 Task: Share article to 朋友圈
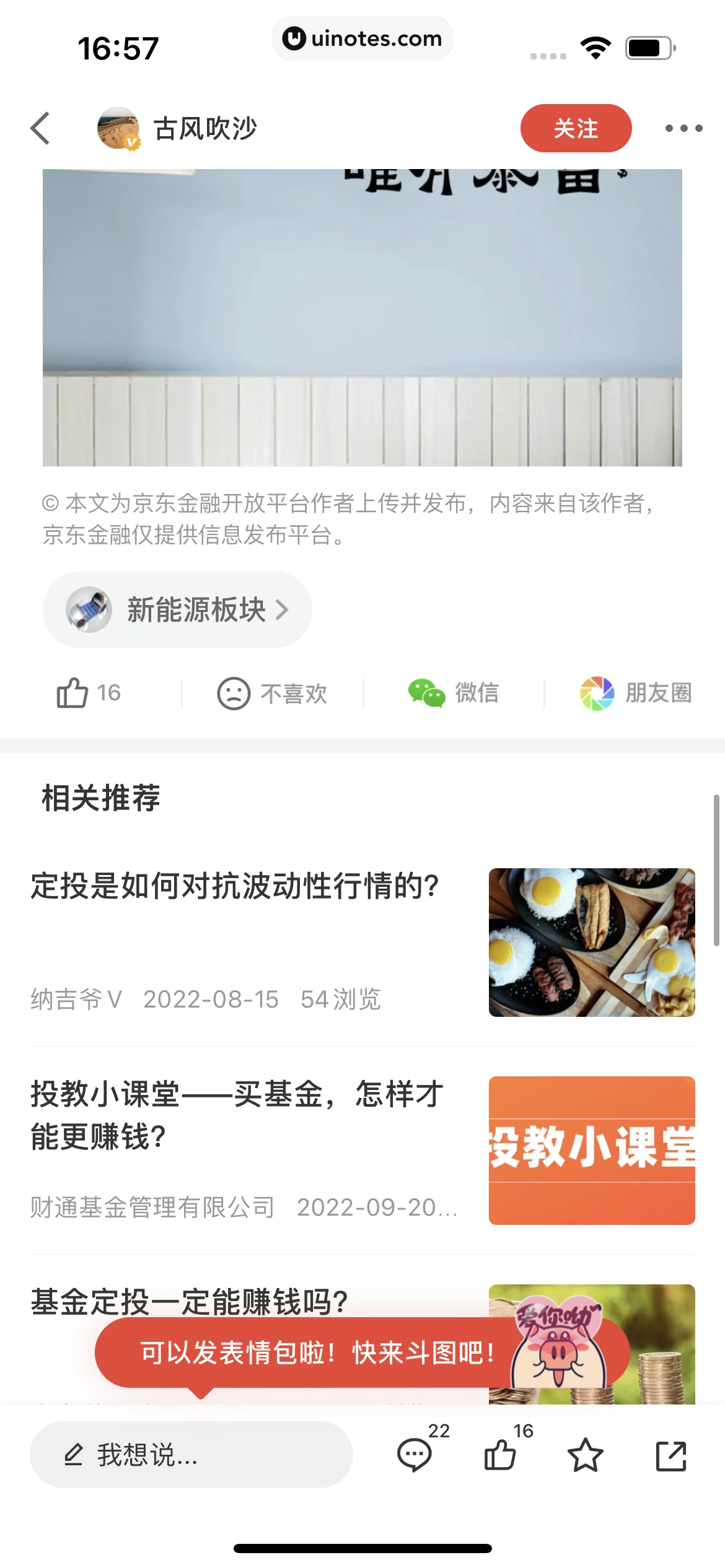click(635, 692)
